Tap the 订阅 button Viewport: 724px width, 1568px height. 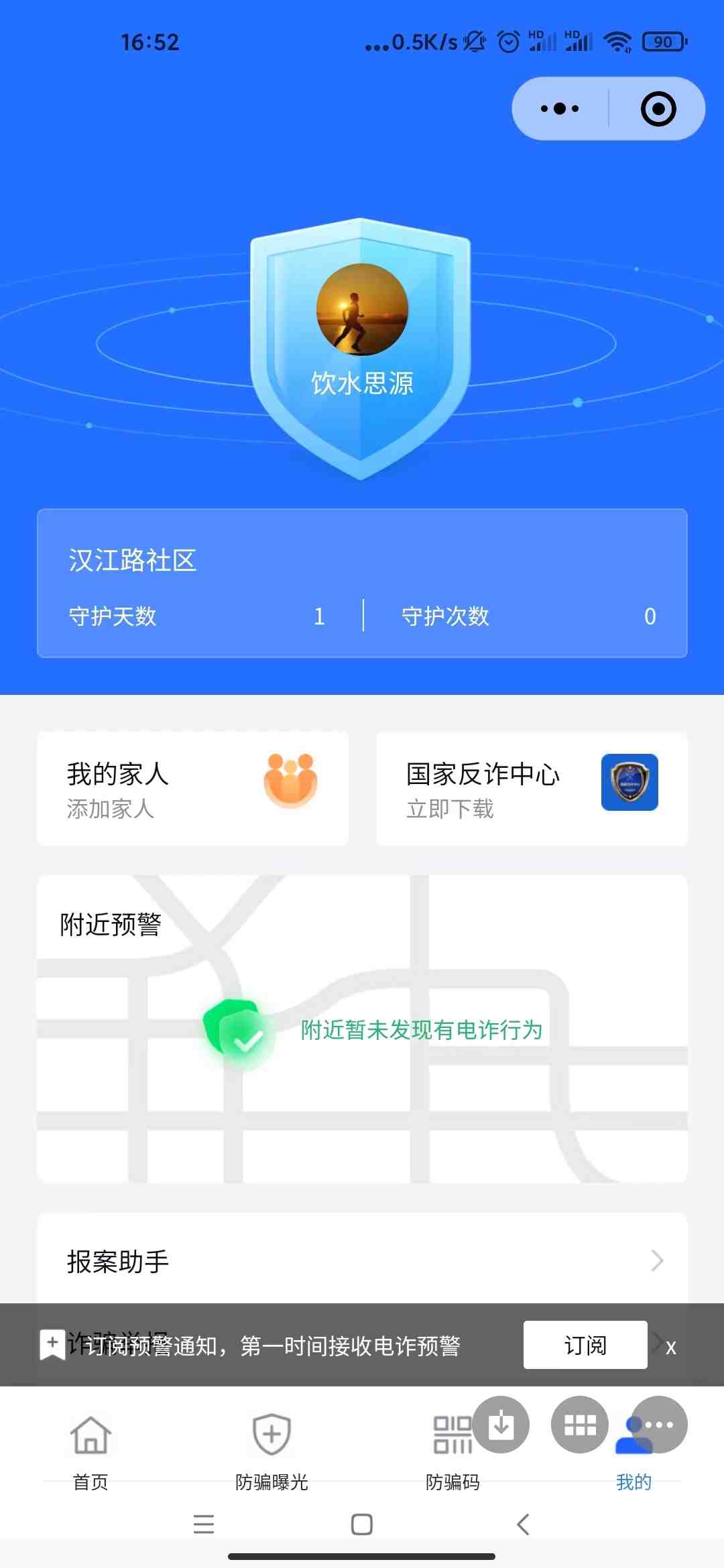point(585,1345)
